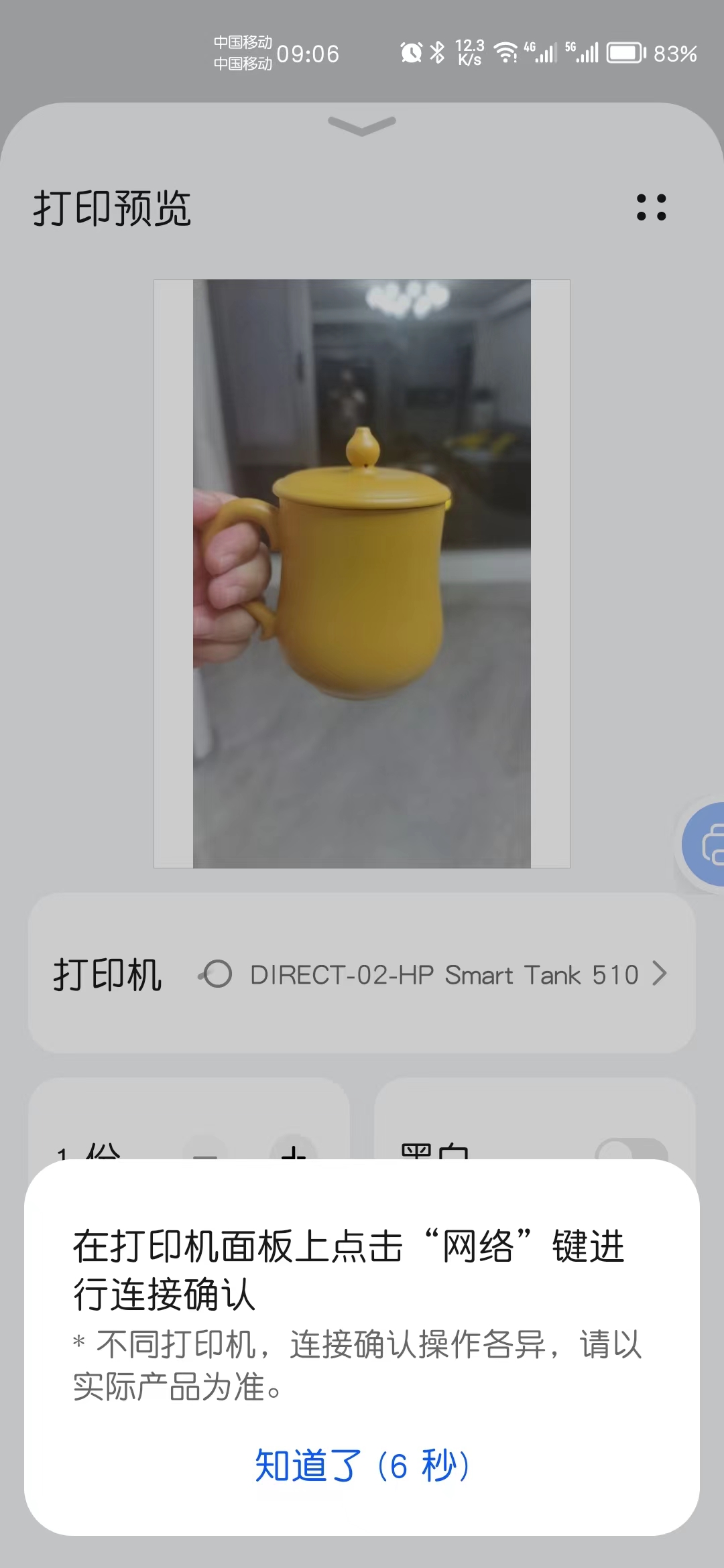Viewport: 724px width, 1568px height.
Task: Collapse the print screen via top down-chevron
Action: coord(362,127)
